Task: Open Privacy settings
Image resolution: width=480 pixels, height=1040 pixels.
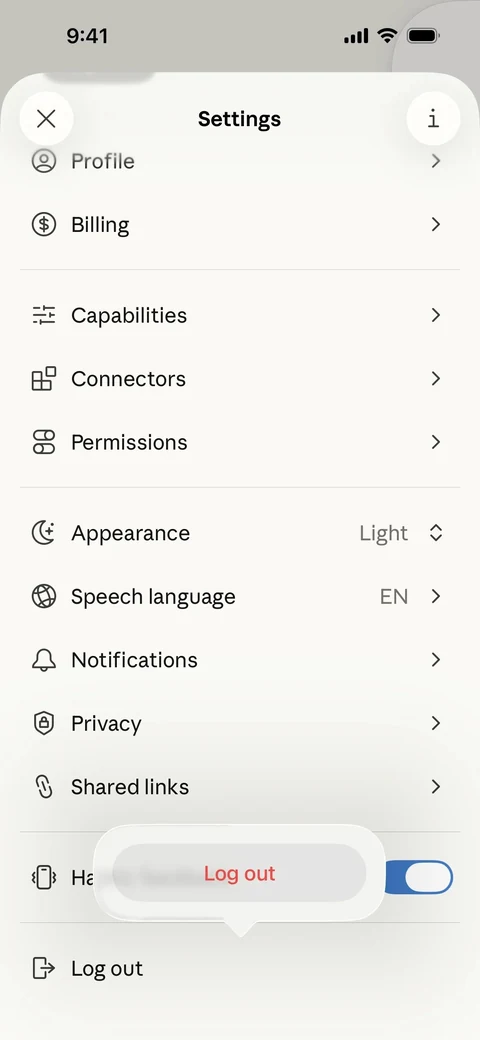Action: click(239, 724)
